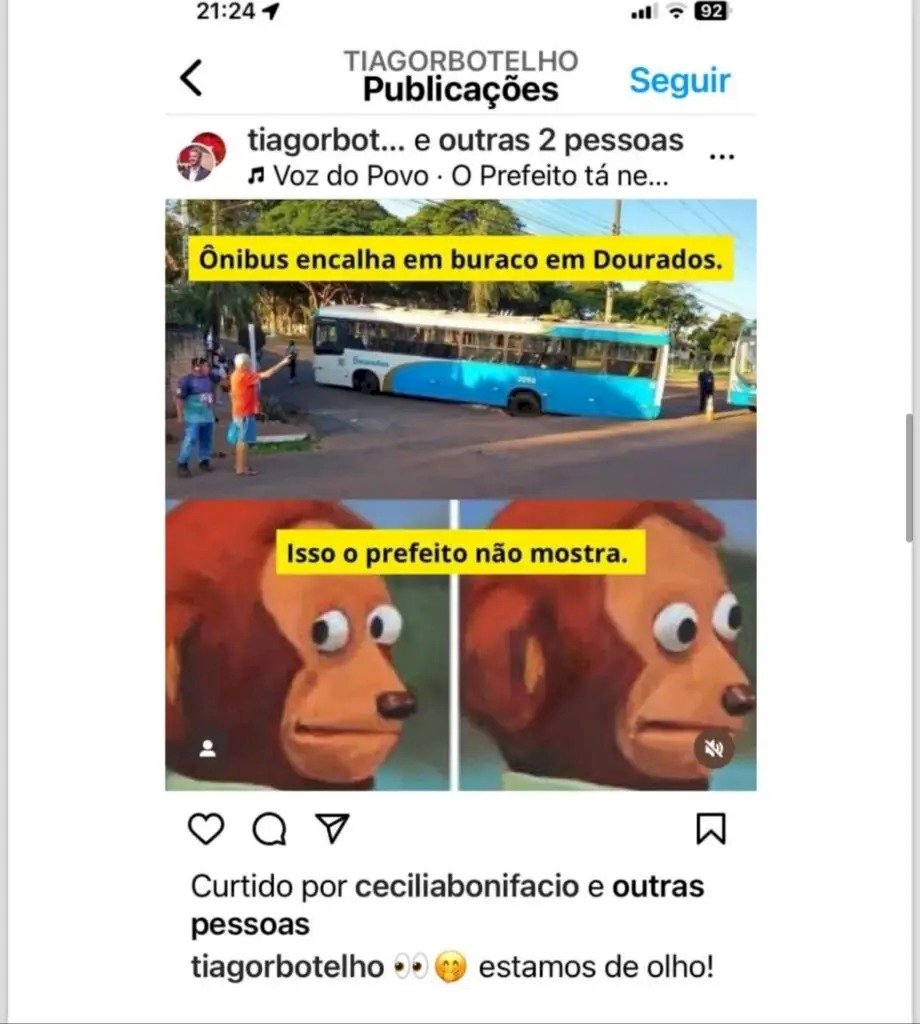Image resolution: width=920 pixels, height=1024 pixels.
Task: Unmute the video with the speaker icon
Action: tap(714, 748)
